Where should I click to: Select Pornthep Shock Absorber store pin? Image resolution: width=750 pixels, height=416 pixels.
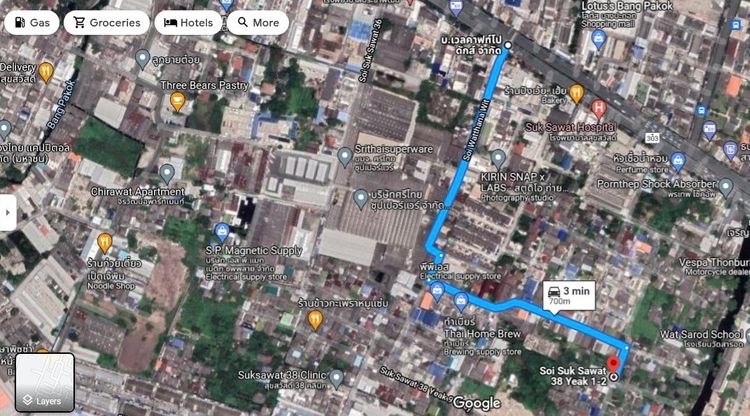click(725, 185)
